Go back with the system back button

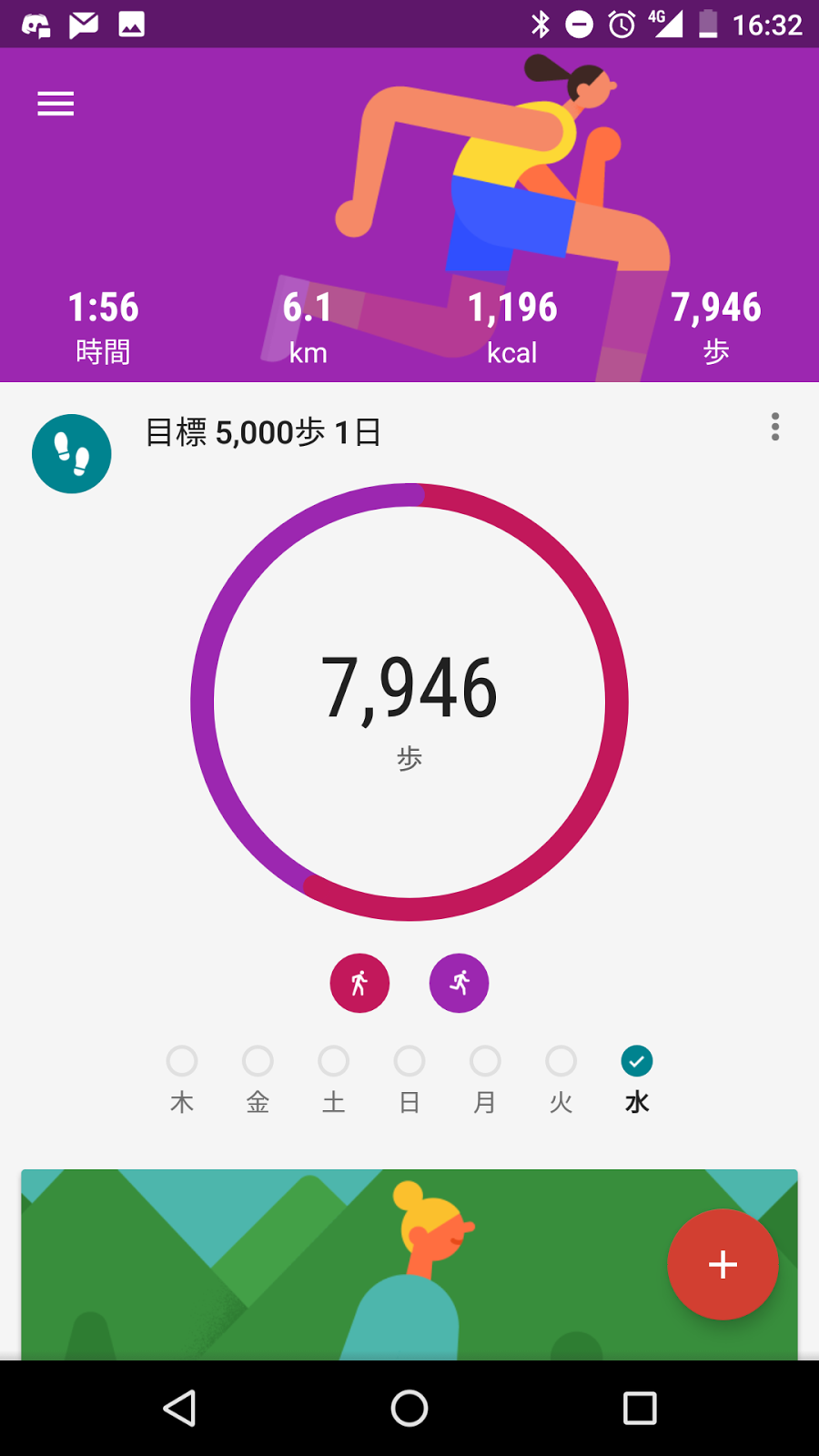(x=179, y=1408)
